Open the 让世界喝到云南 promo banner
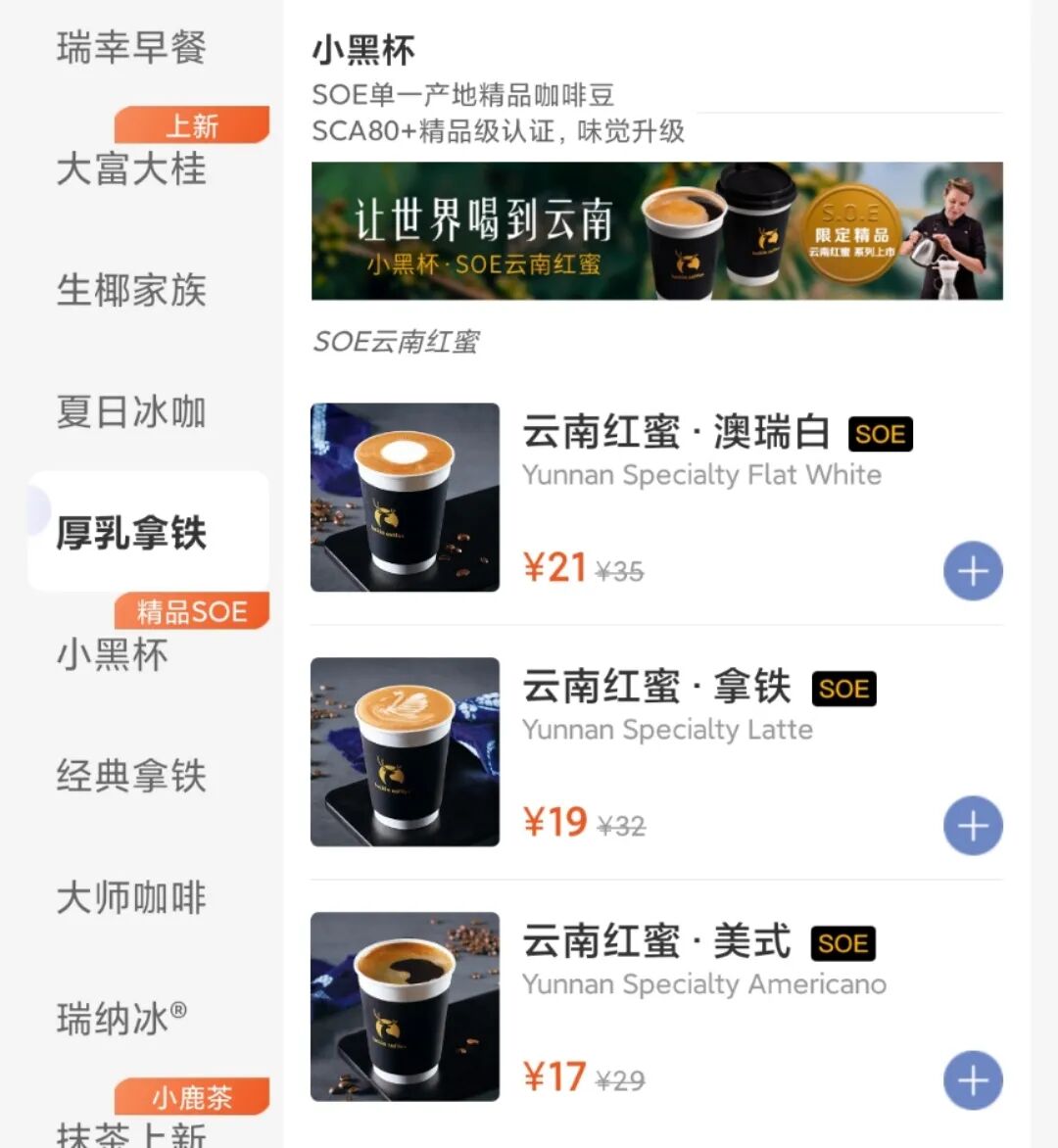This screenshot has height=1148, width=1058. (656, 231)
